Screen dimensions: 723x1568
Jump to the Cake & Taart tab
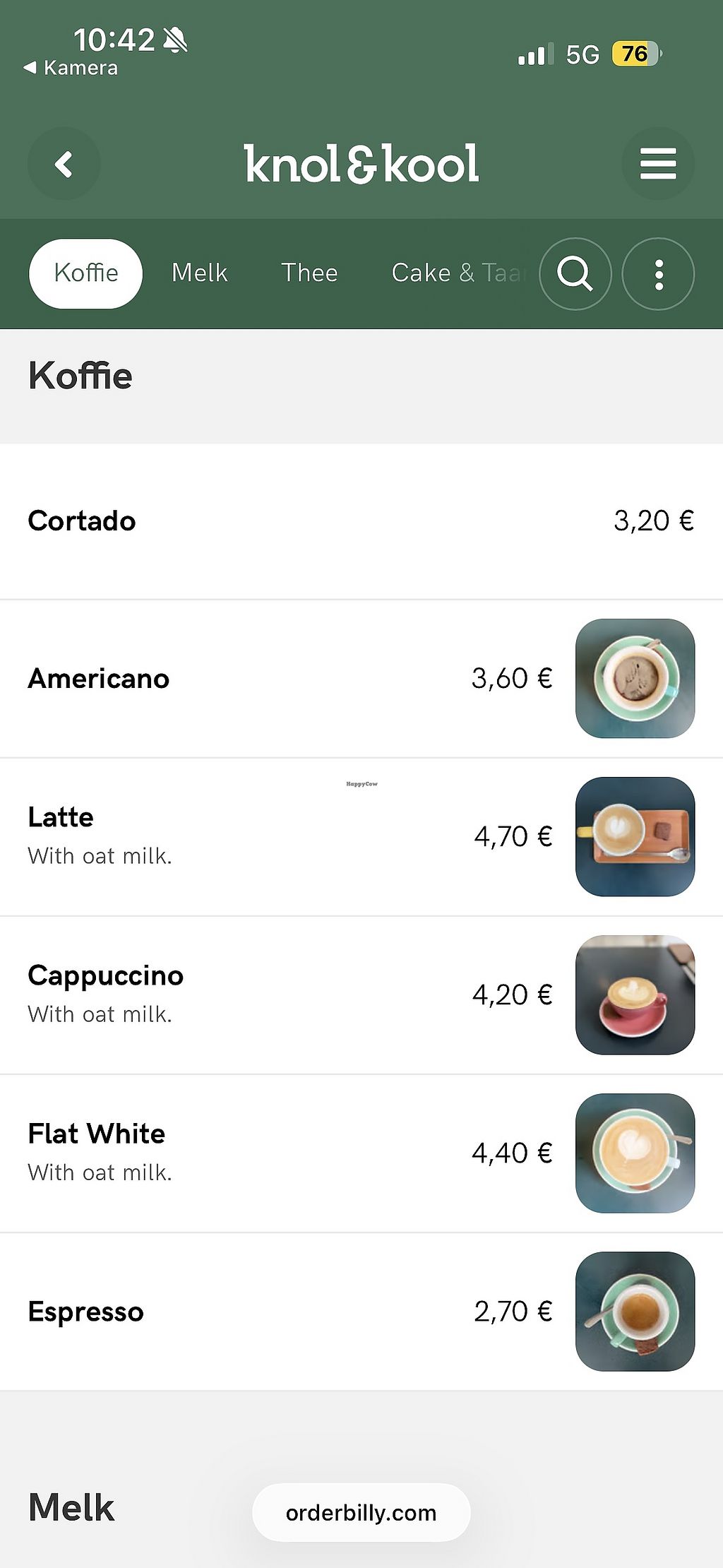coord(459,273)
